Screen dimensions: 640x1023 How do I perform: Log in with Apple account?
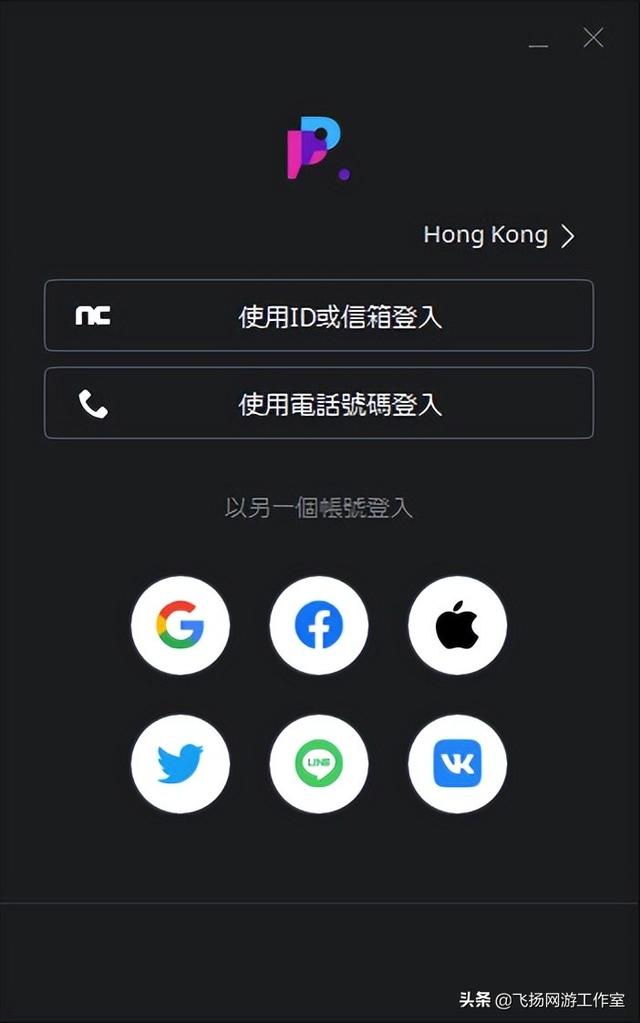[457, 626]
